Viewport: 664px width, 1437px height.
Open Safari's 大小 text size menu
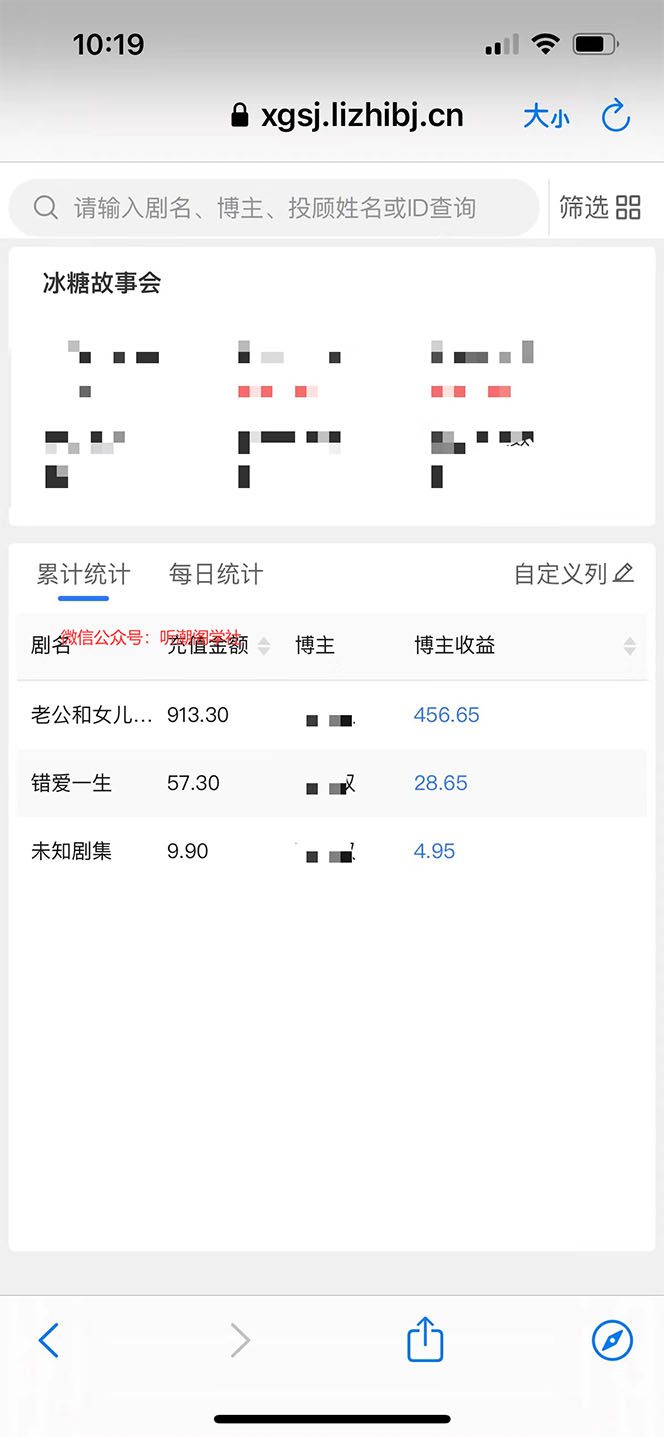(546, 117)
